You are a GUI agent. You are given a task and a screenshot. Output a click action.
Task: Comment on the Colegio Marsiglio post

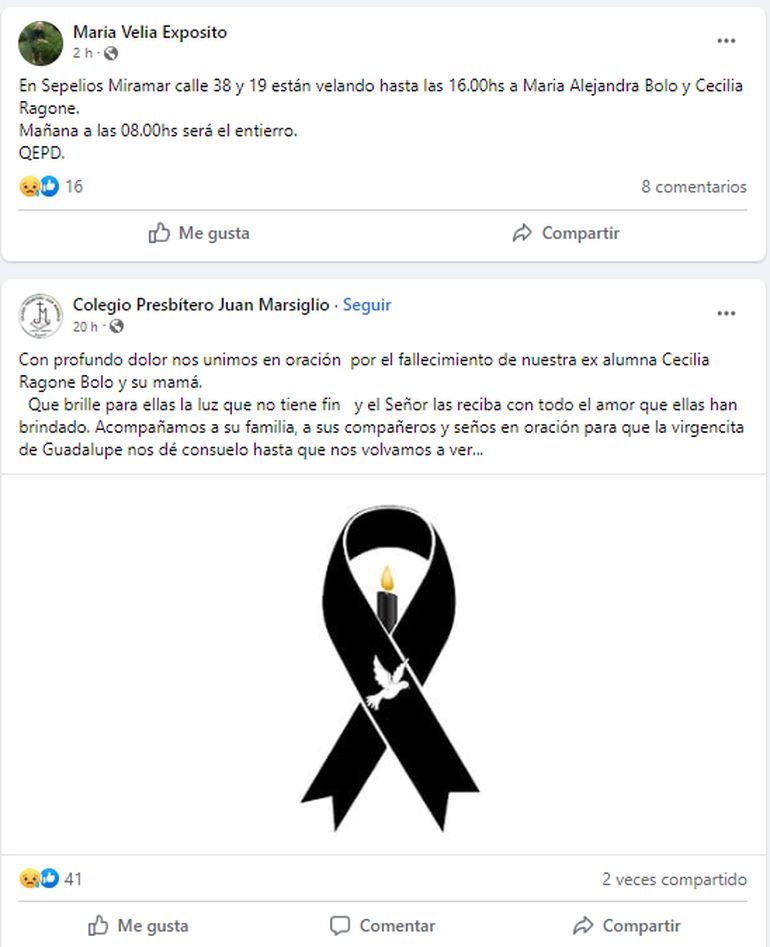[x=383, y=926]
